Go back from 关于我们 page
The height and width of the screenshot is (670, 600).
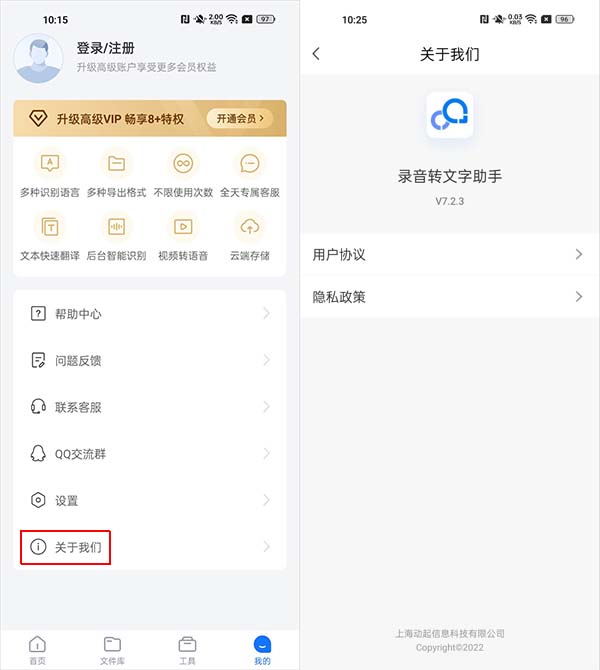pyautogui.click(x=317, y=54)
